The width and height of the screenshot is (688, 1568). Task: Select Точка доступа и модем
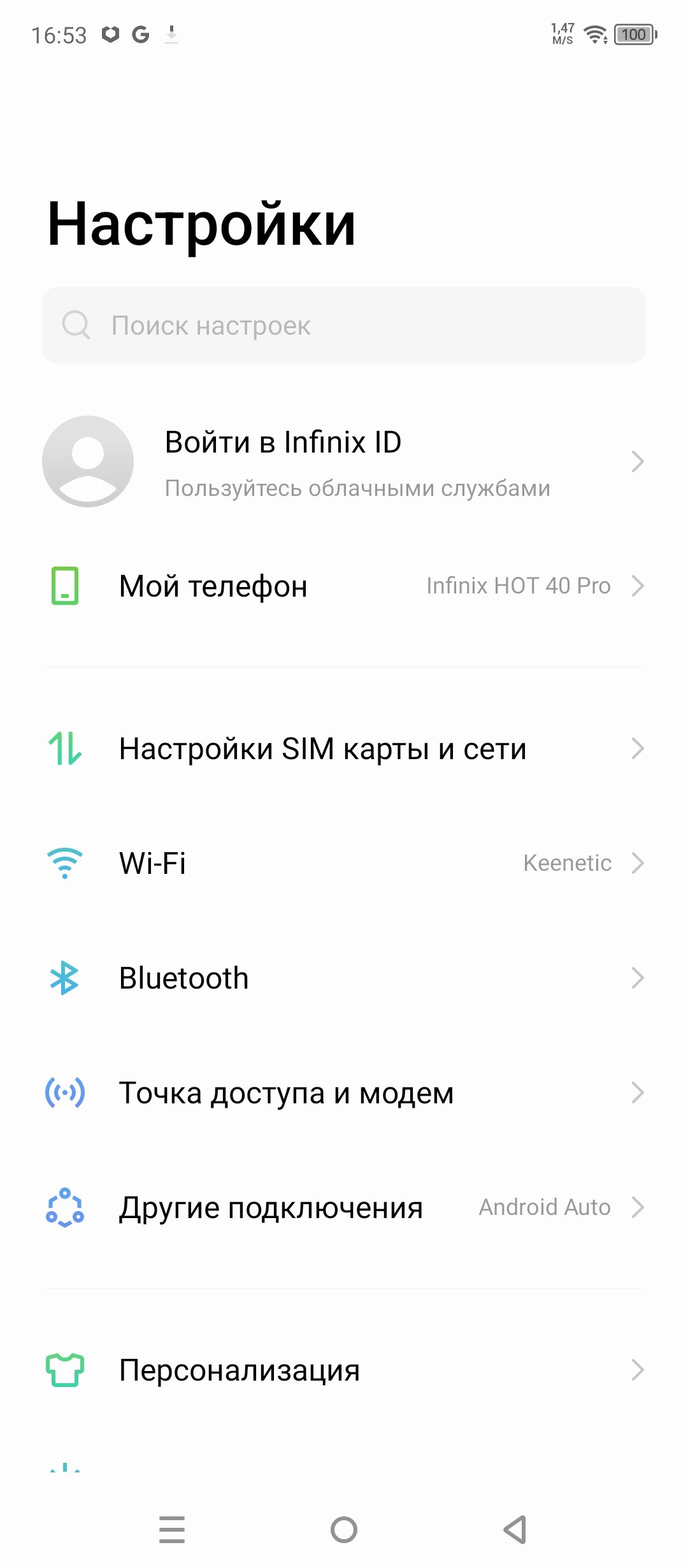344,1093
